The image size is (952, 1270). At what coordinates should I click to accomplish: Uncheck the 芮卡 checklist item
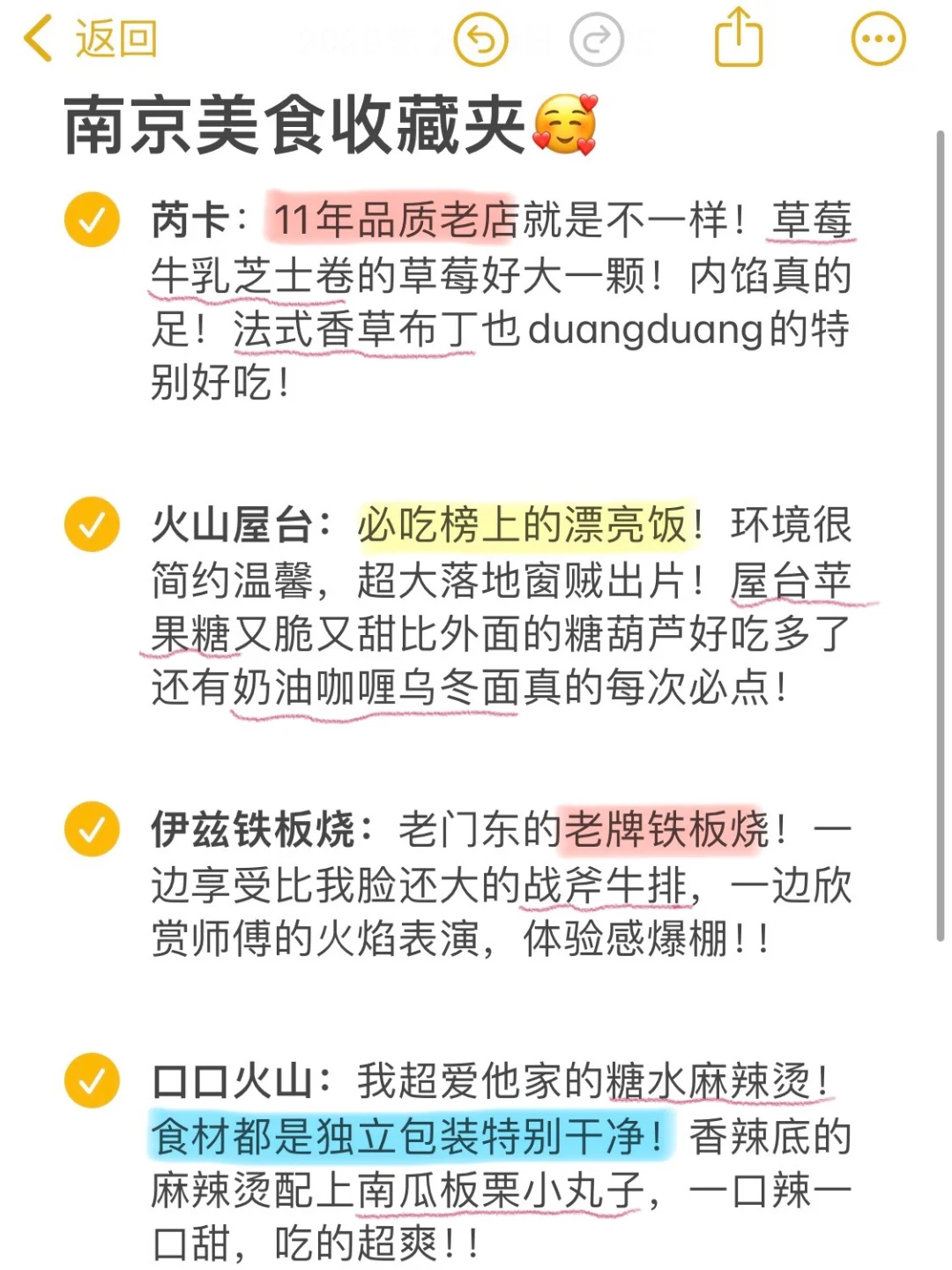point(92,219)
